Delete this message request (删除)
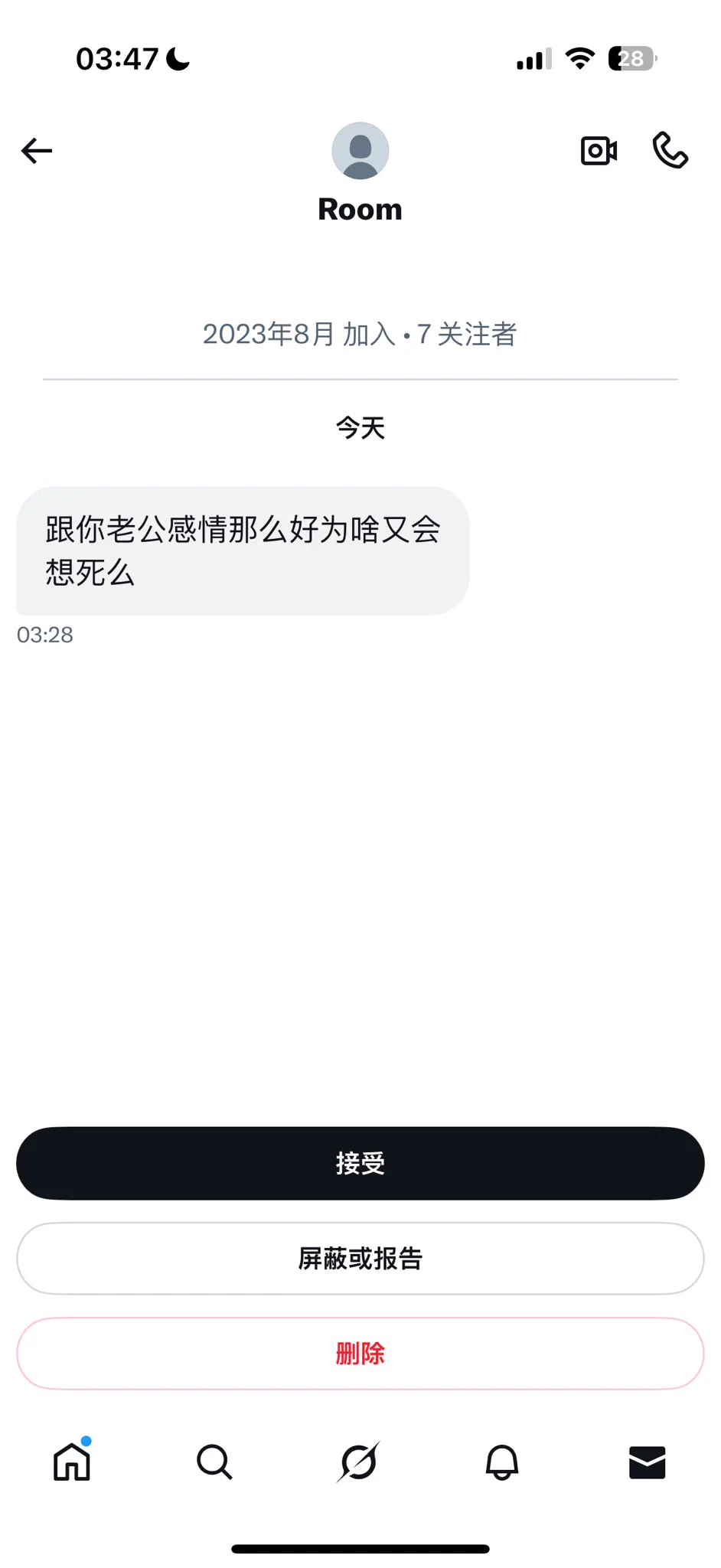The image size is (721, 1568). click(360, 1353)
